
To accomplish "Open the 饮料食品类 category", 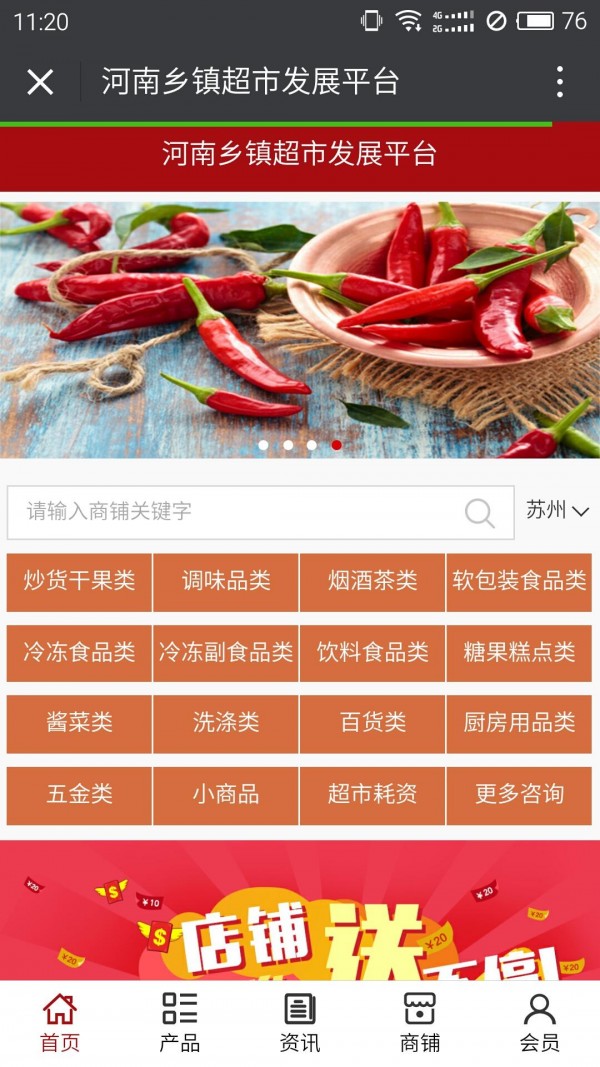I will [x=372, y=653].
